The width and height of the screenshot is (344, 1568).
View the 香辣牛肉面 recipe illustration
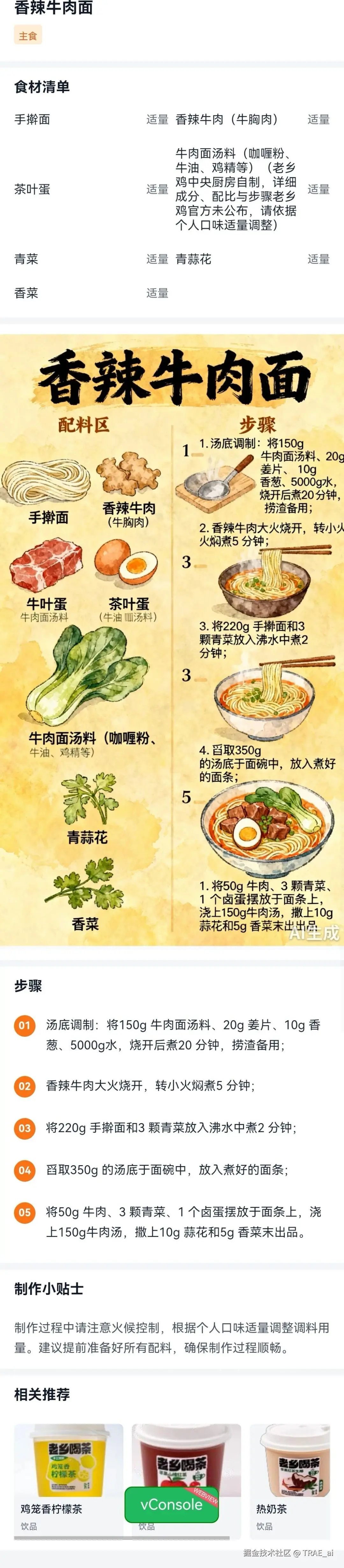[x=172, y=639]
